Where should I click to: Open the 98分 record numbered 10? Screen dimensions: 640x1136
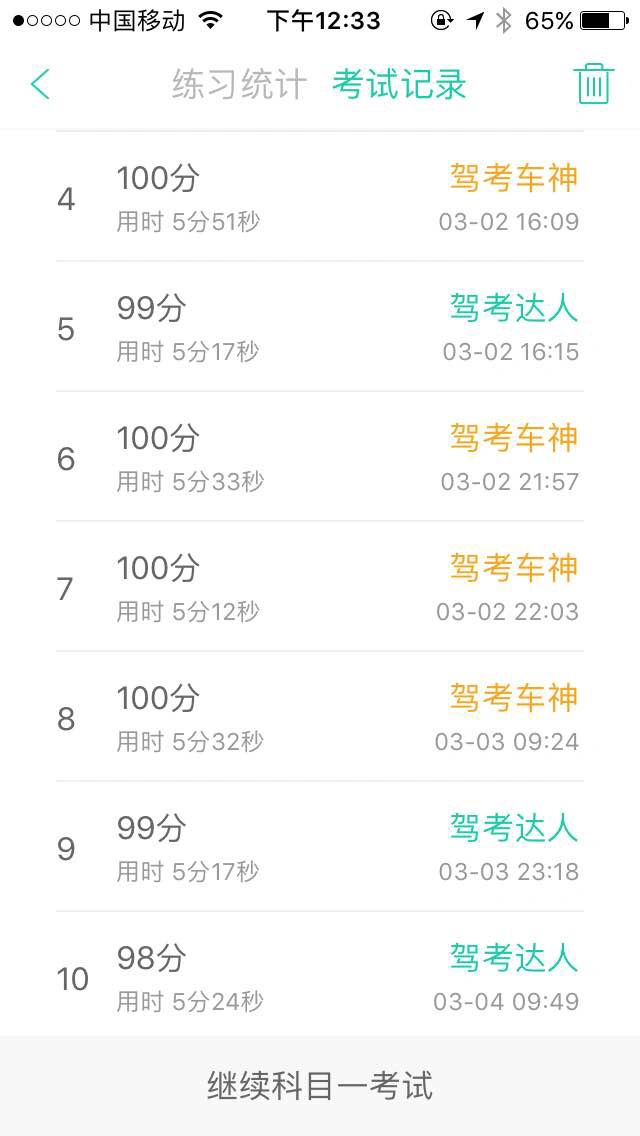pyautogui.click(x=320, y=974)
